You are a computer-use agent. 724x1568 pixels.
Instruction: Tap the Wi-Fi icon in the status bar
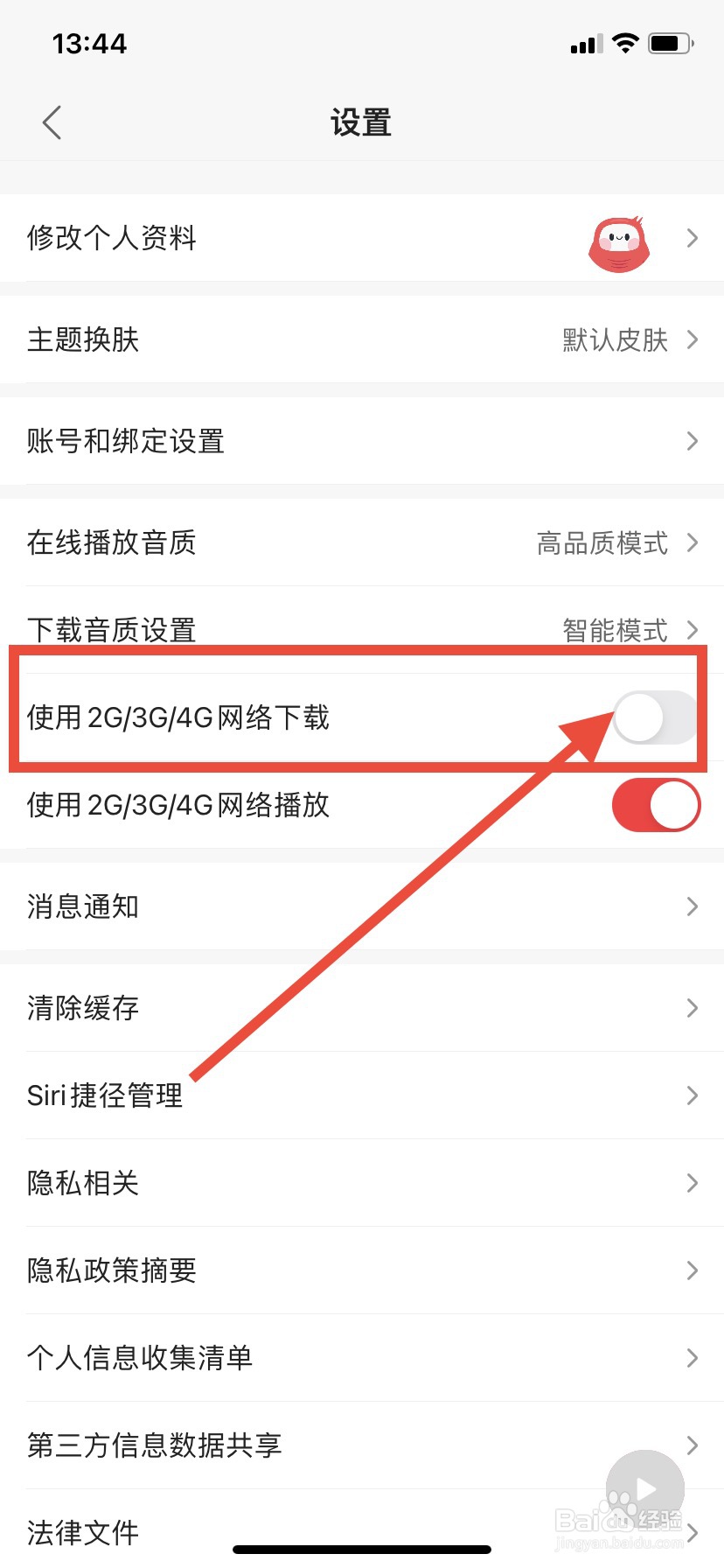coord(624,42)
